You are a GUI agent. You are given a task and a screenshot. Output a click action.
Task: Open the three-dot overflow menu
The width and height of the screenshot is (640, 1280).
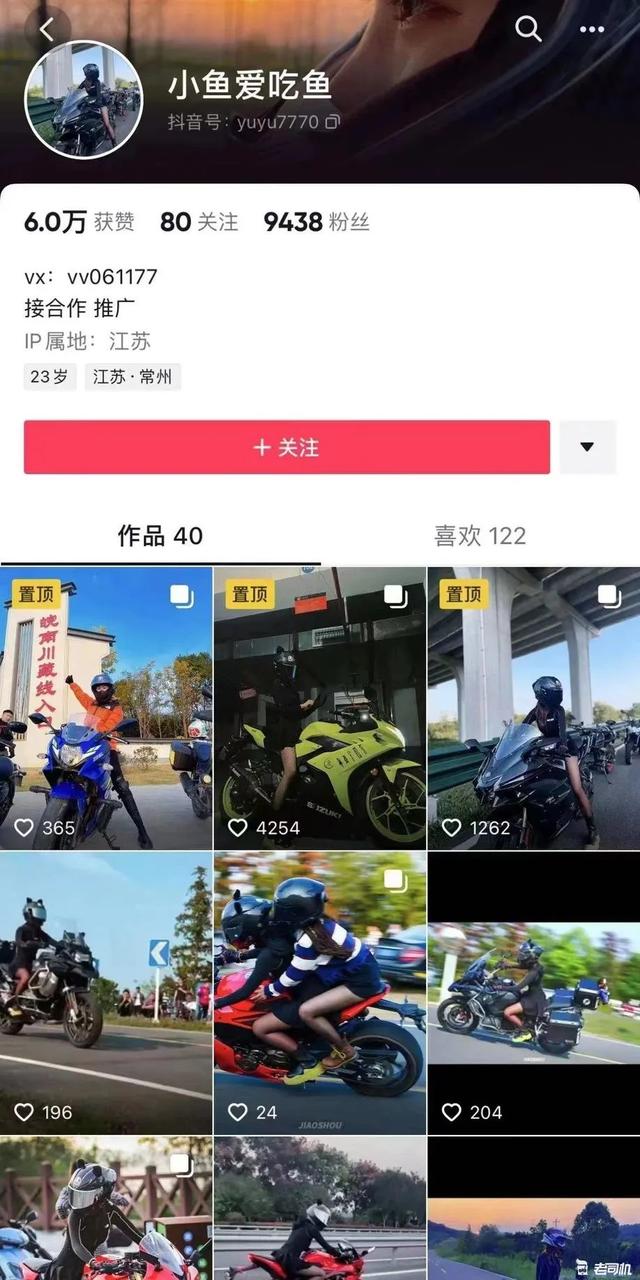592,30
